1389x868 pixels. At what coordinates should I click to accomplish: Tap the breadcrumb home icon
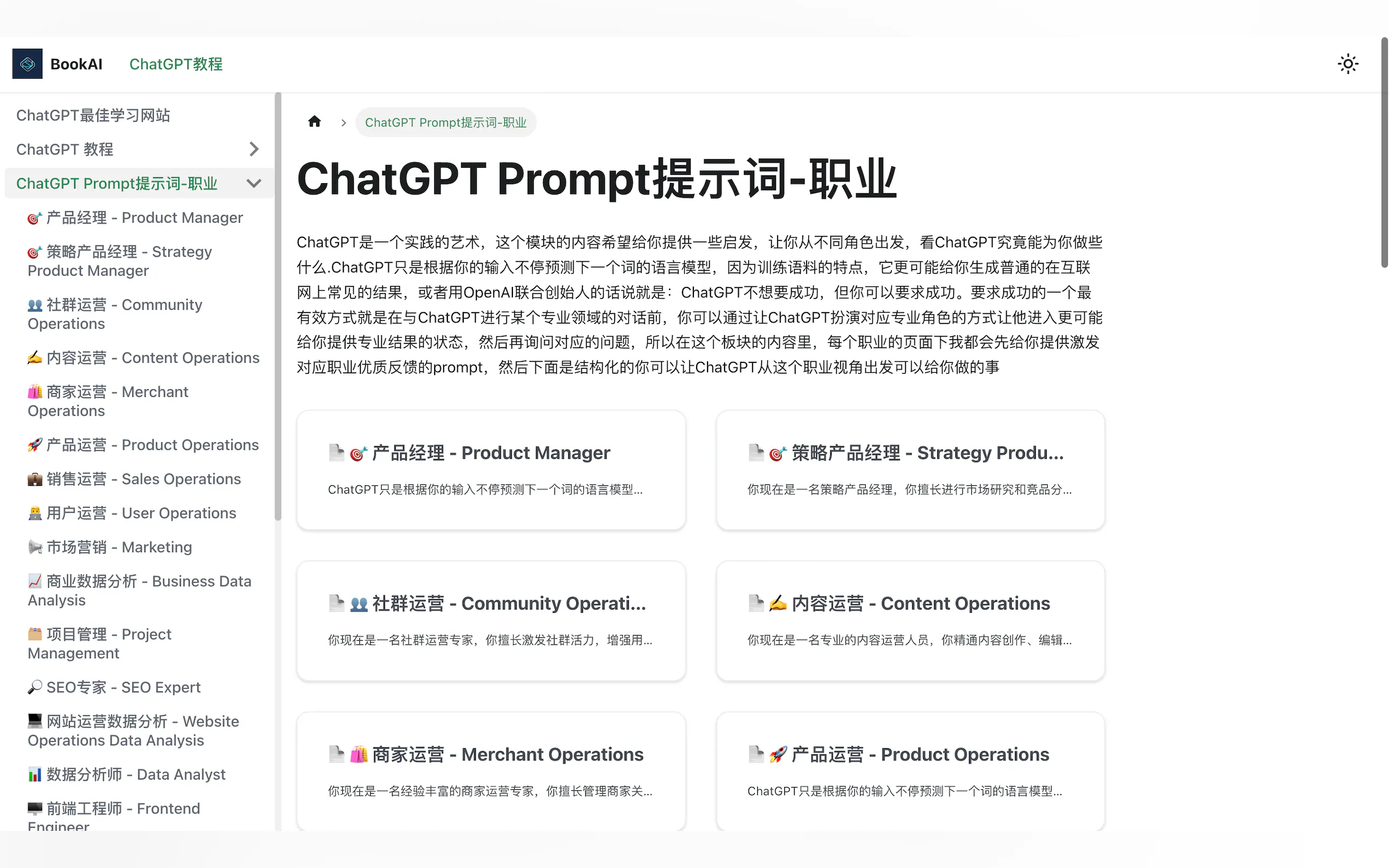point(314,122)
